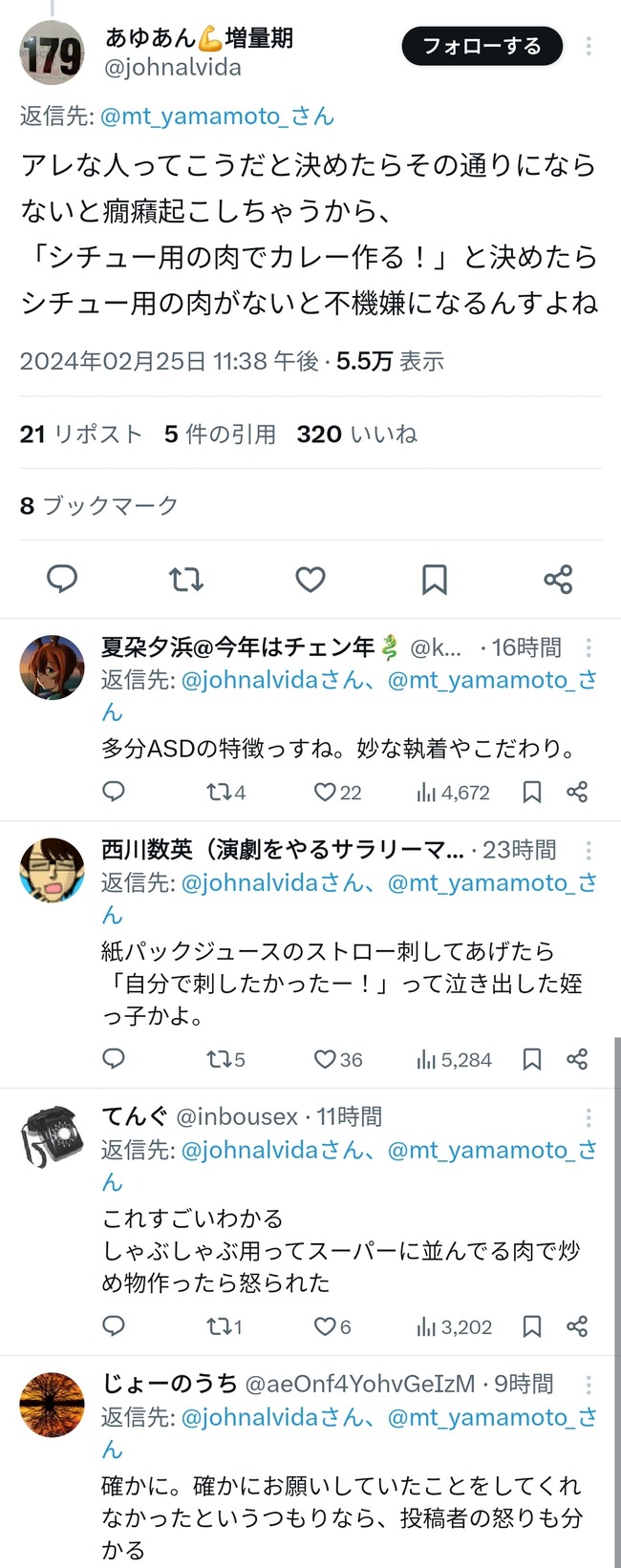
Task: Like あゆあん's main post
Action: tap(310, 579)
